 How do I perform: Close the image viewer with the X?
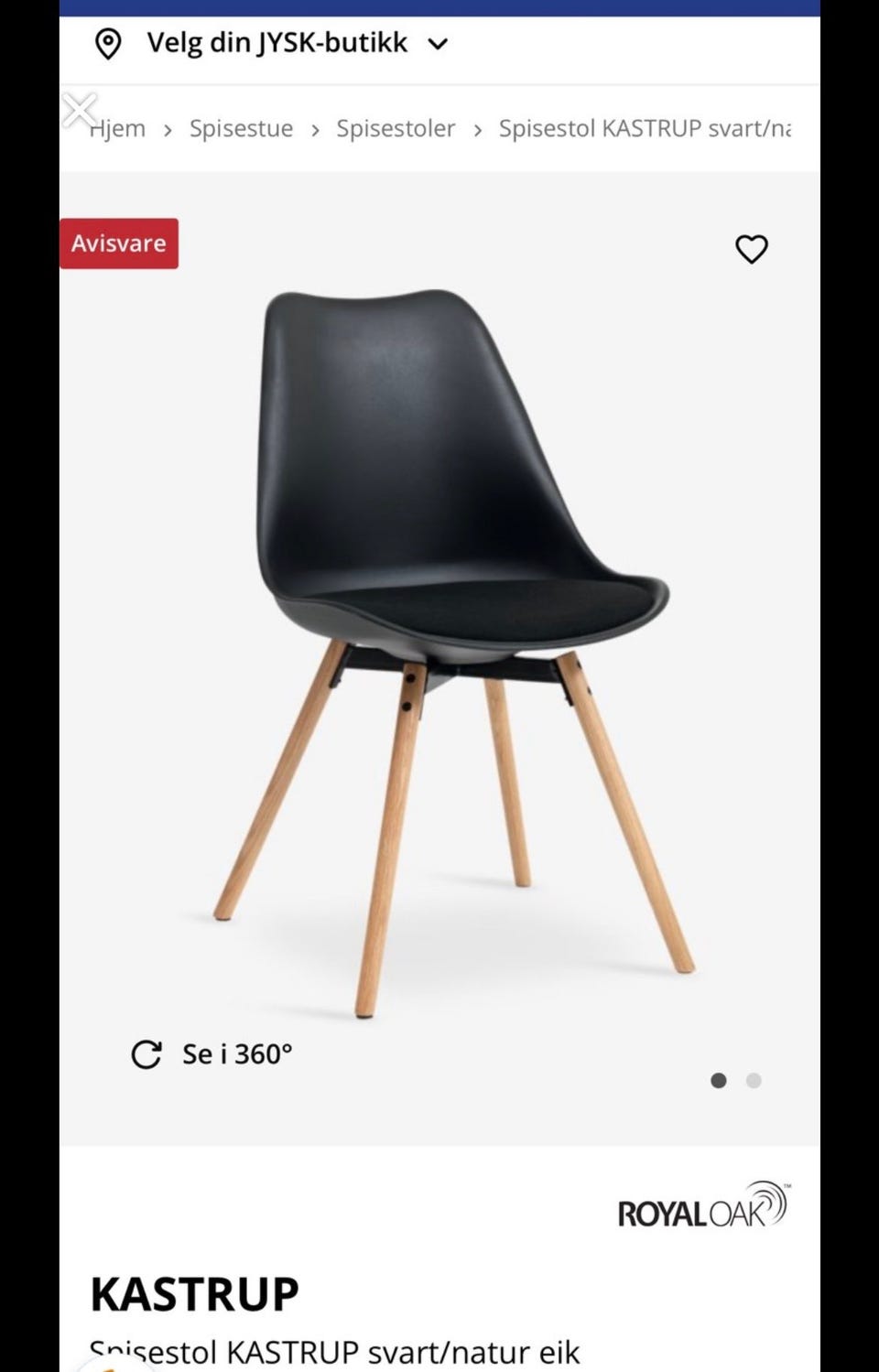coord(80,110)
